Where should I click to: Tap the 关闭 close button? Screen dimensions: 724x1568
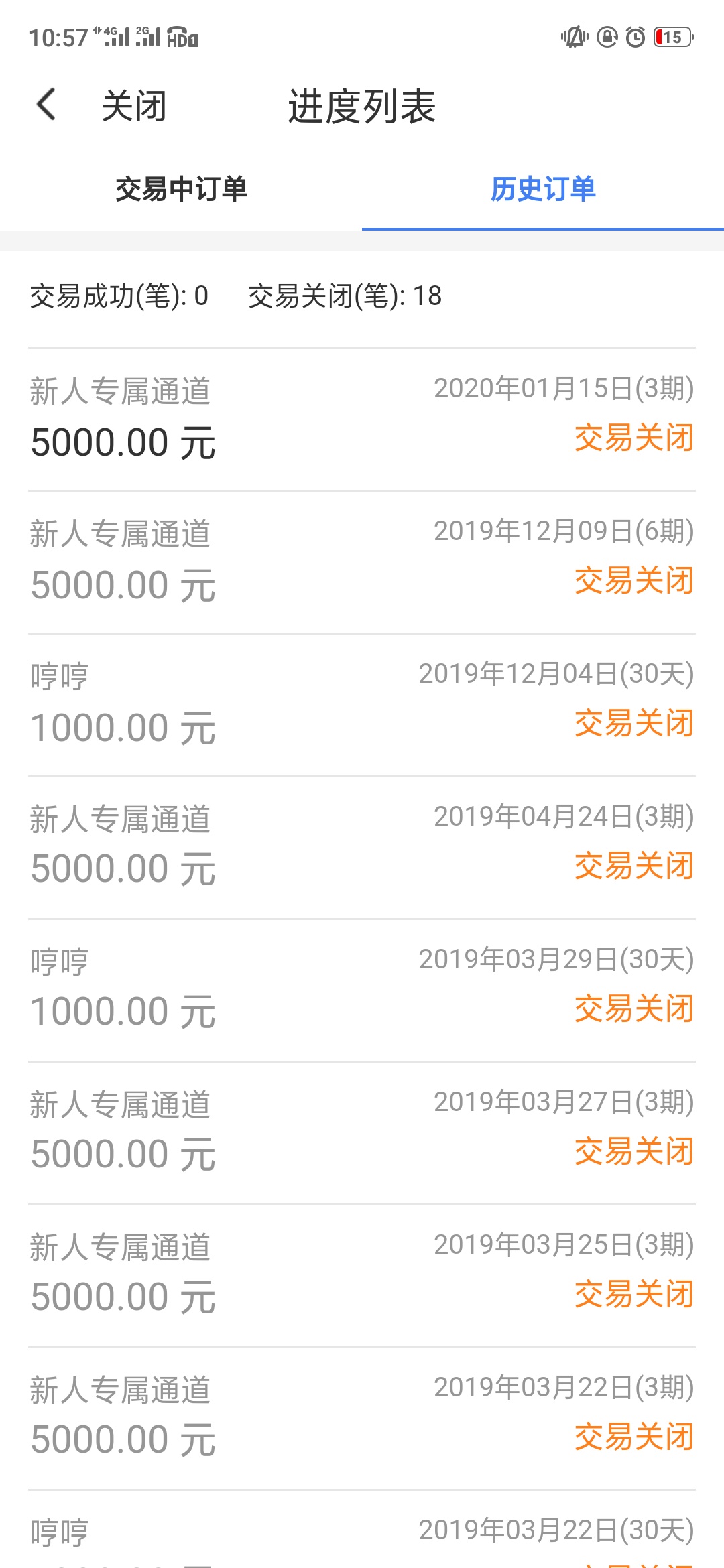133,106
